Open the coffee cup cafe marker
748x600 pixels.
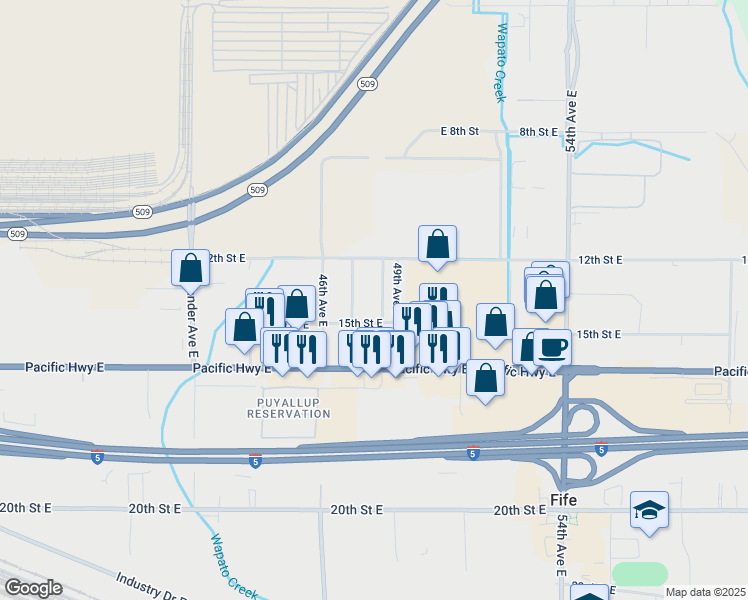(x=552, y=347)
